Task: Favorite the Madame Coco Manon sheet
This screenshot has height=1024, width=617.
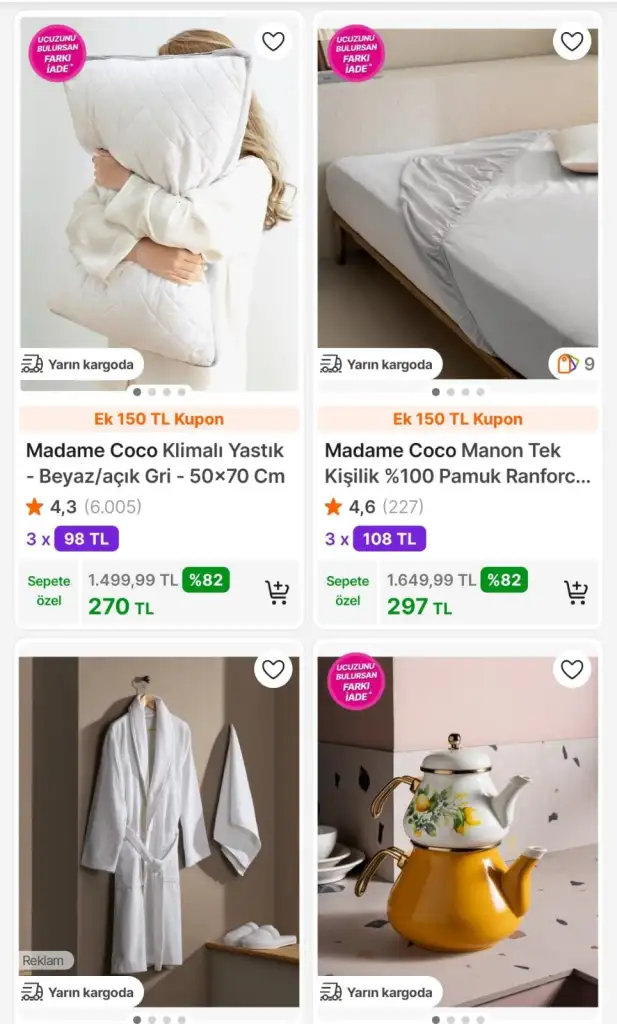Action: [x=571, y=42]
